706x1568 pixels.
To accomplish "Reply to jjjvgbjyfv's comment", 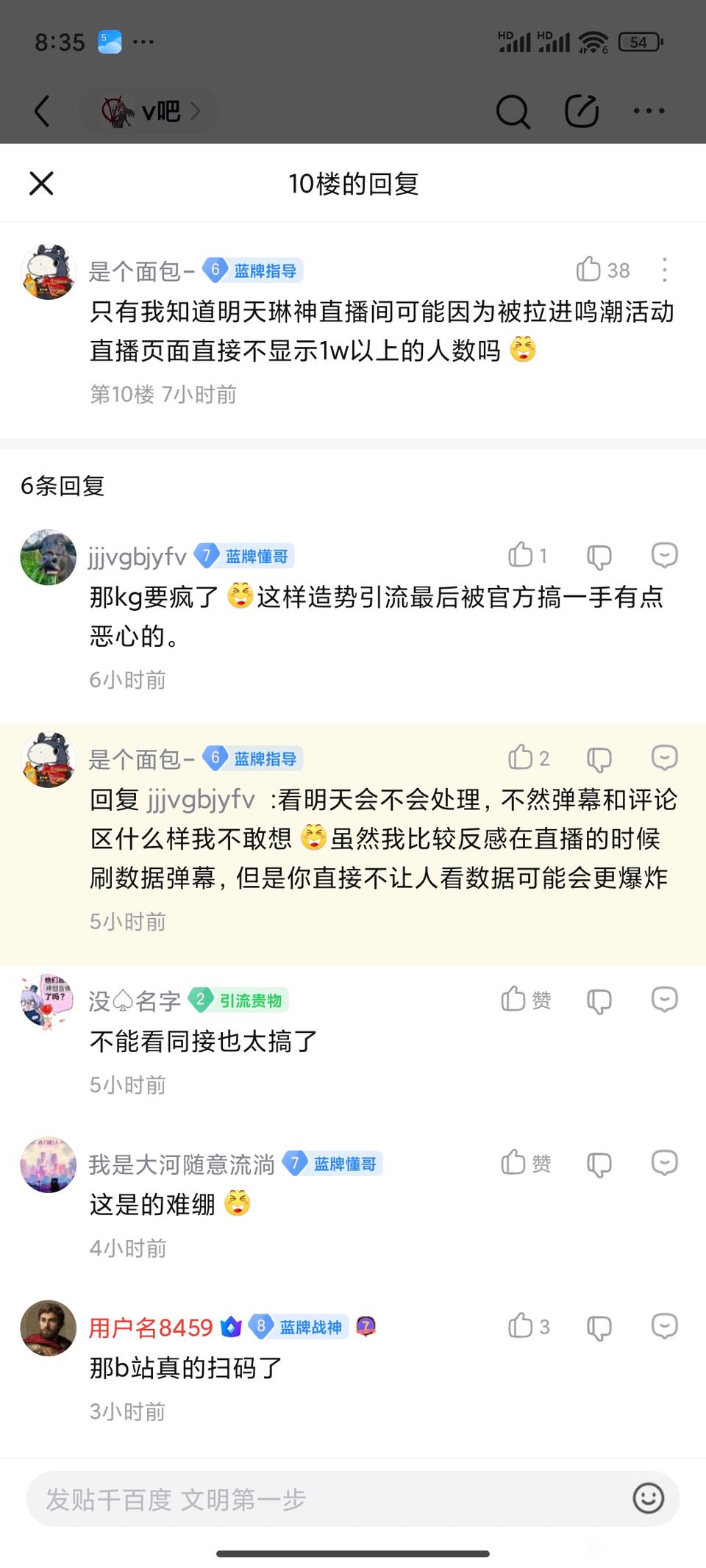I will (x=665, y=555).
